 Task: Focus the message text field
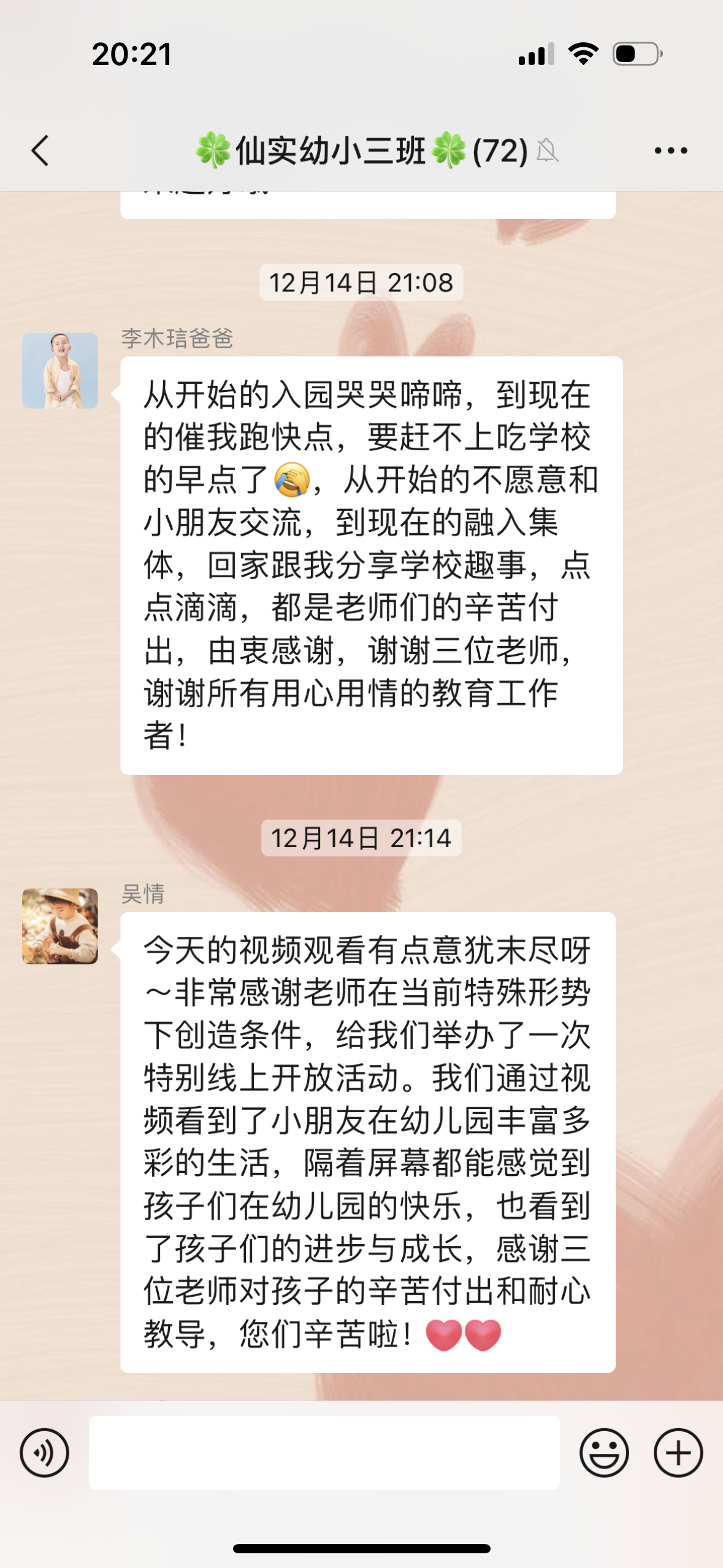(324, 1452)
